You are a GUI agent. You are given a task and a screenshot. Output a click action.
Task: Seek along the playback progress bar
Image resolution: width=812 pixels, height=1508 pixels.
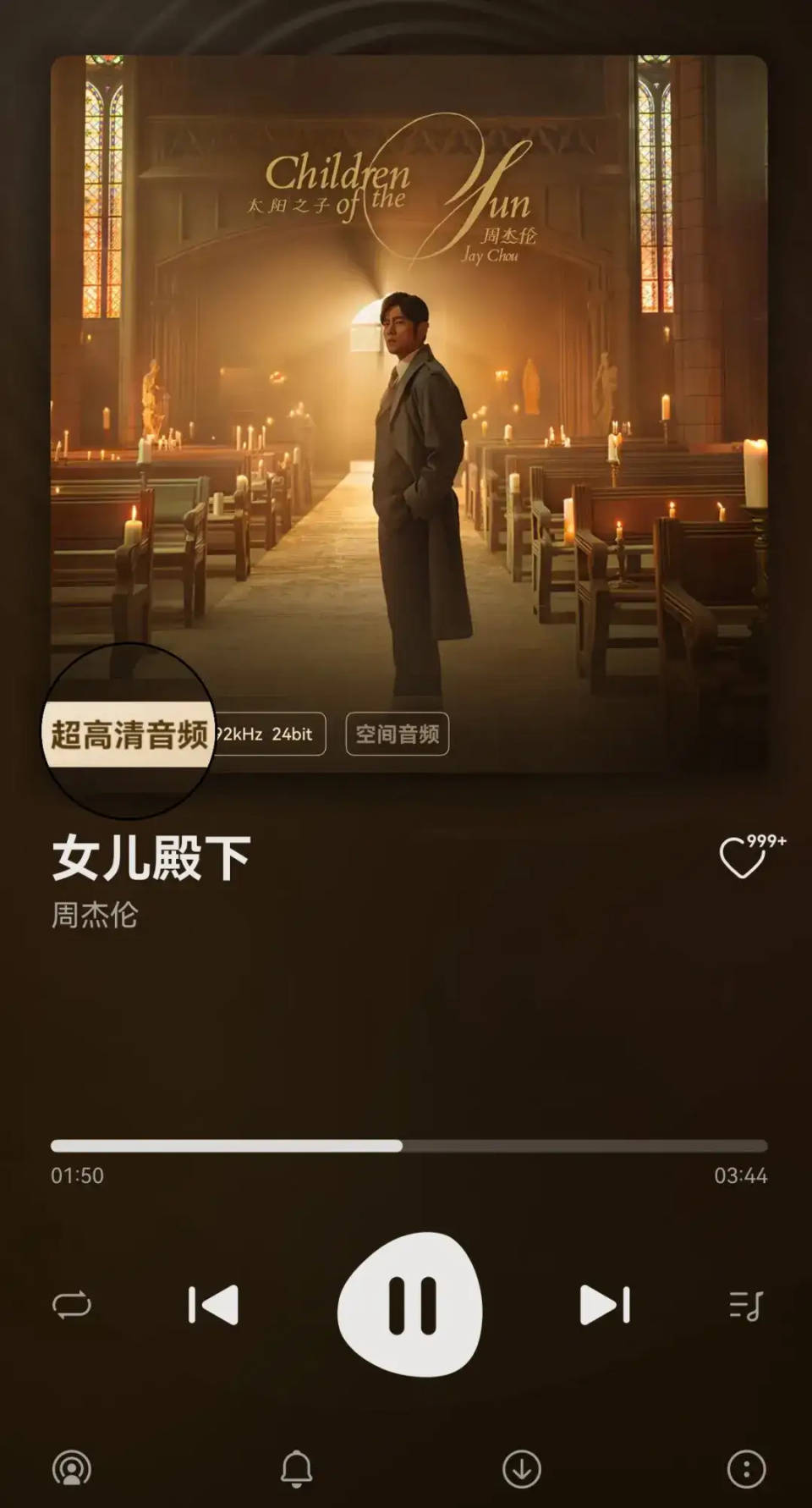(x=409, y=1146)
